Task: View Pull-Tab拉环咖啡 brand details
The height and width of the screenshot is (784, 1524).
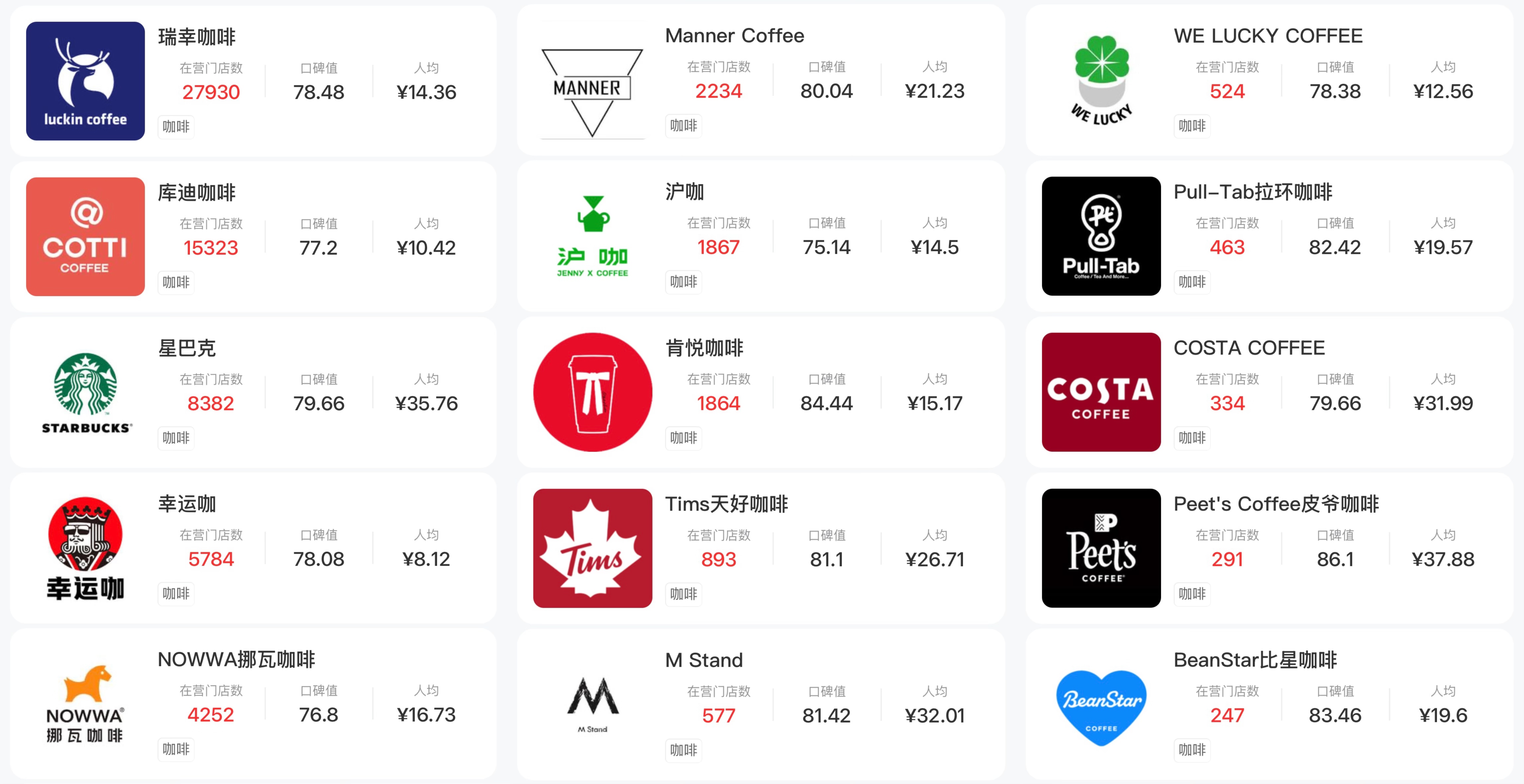Action: click(x=1252, y=192)
